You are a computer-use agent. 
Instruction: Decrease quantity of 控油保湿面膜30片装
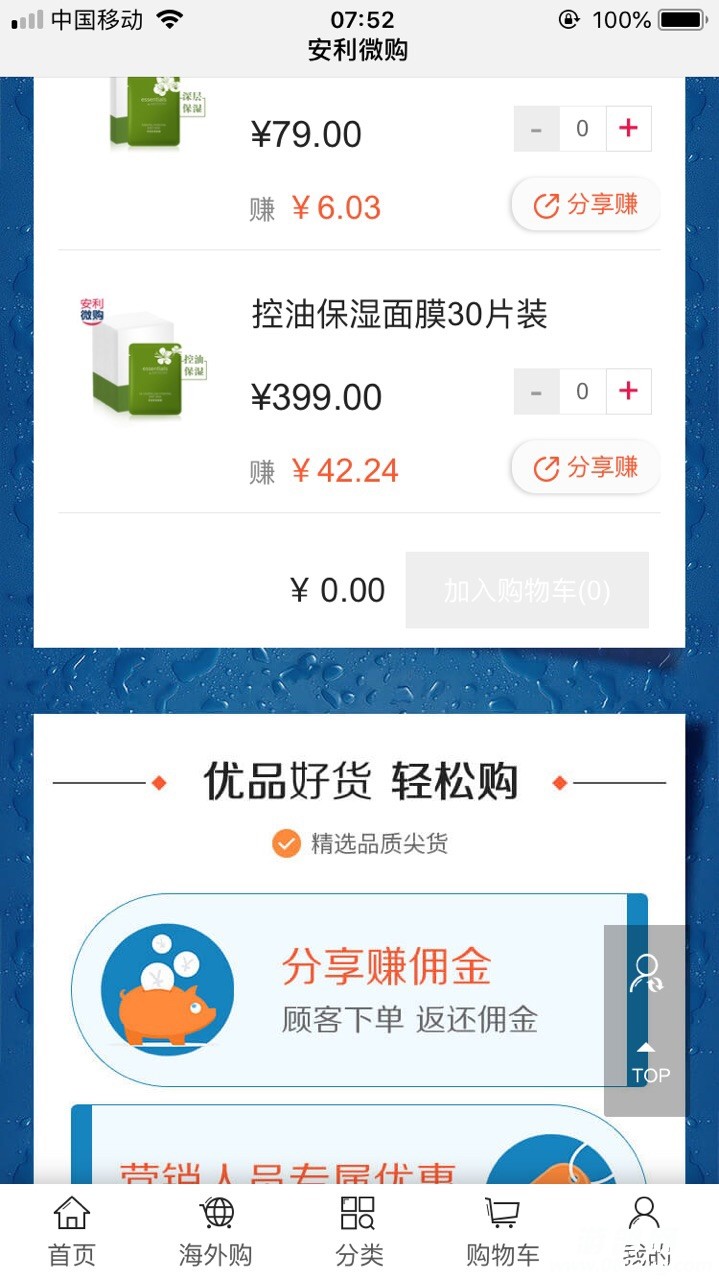tap(537, 391)
